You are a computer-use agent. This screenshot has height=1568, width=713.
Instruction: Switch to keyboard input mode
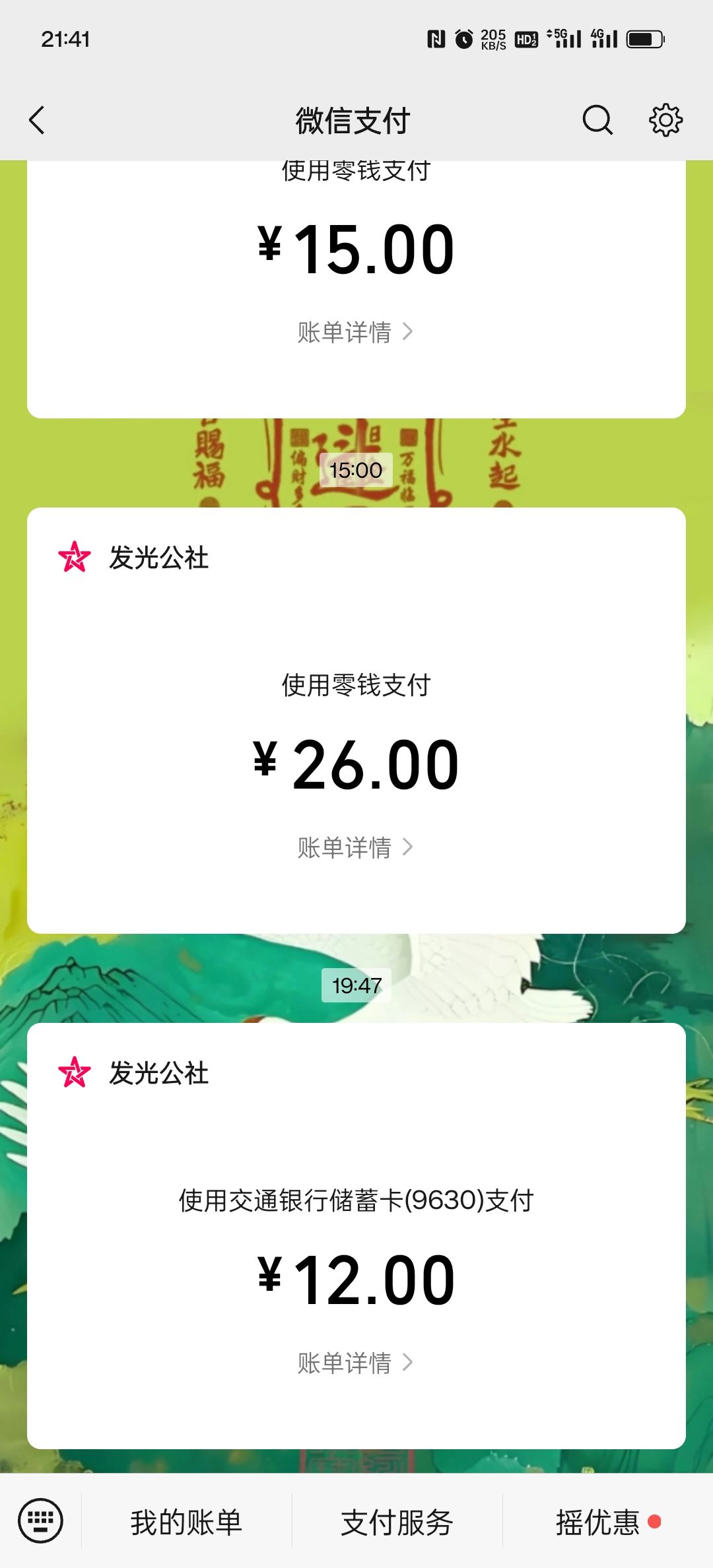point(41,1521)
